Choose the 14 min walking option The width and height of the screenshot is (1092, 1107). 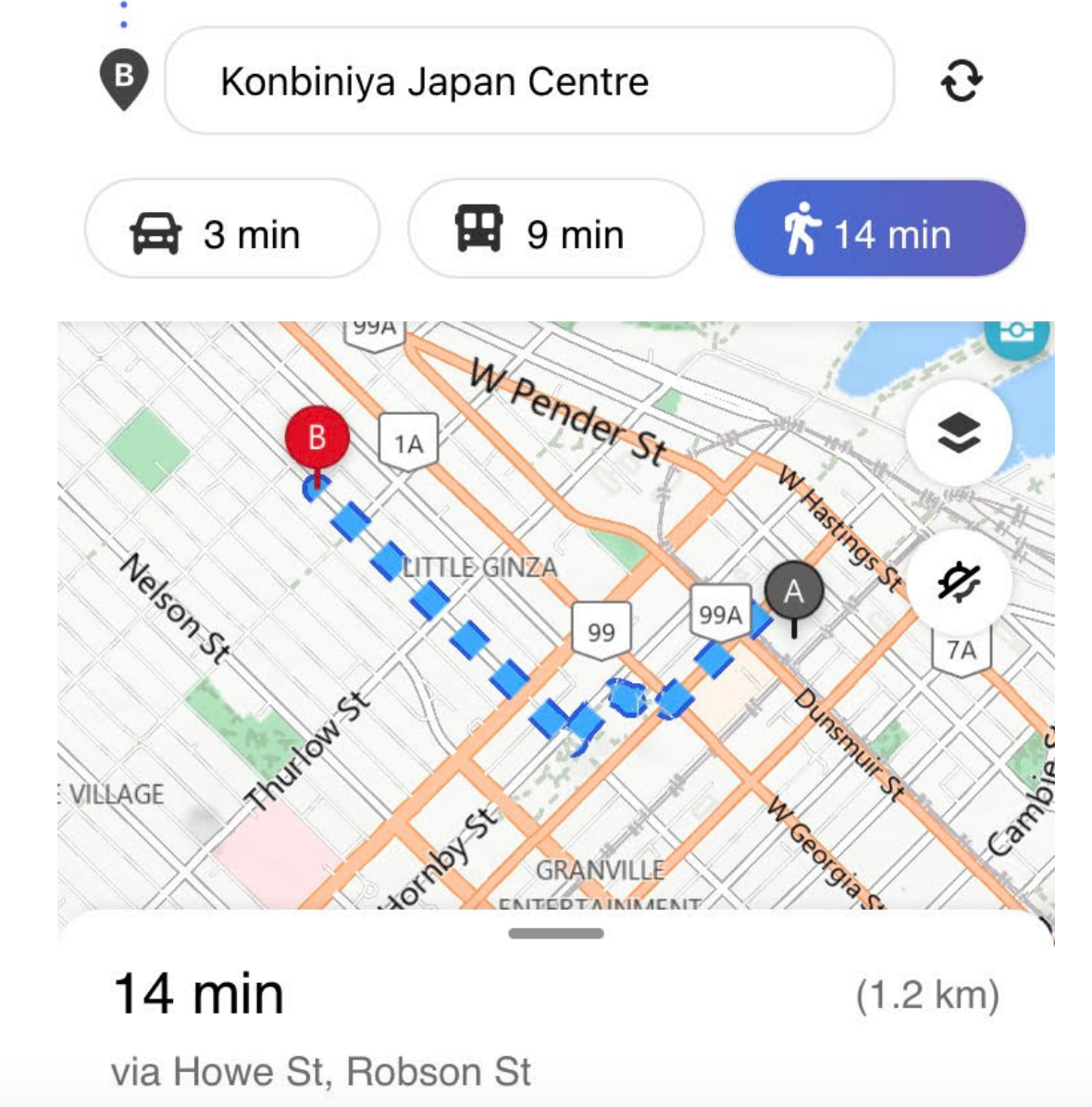click(879, 230)
